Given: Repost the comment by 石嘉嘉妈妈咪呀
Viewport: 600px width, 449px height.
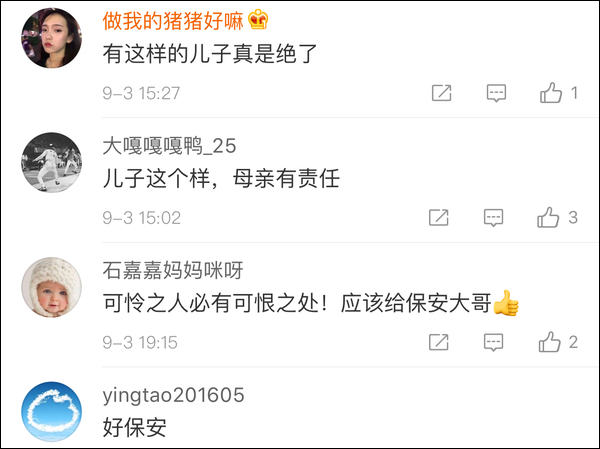Looking at the screenshot, I should tap(438, 342).
